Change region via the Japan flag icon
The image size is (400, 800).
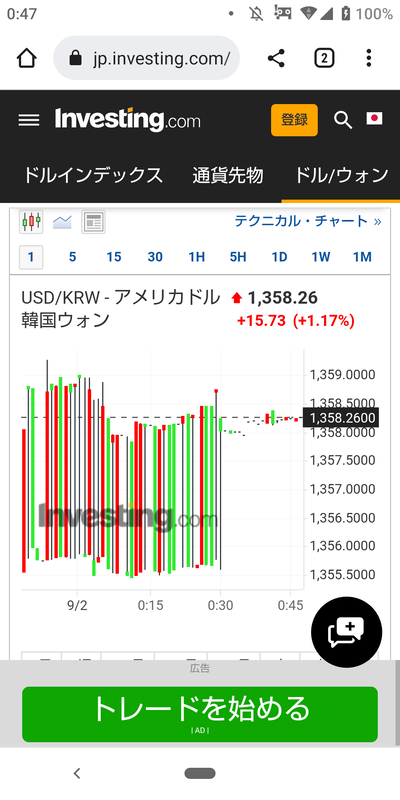374,119
